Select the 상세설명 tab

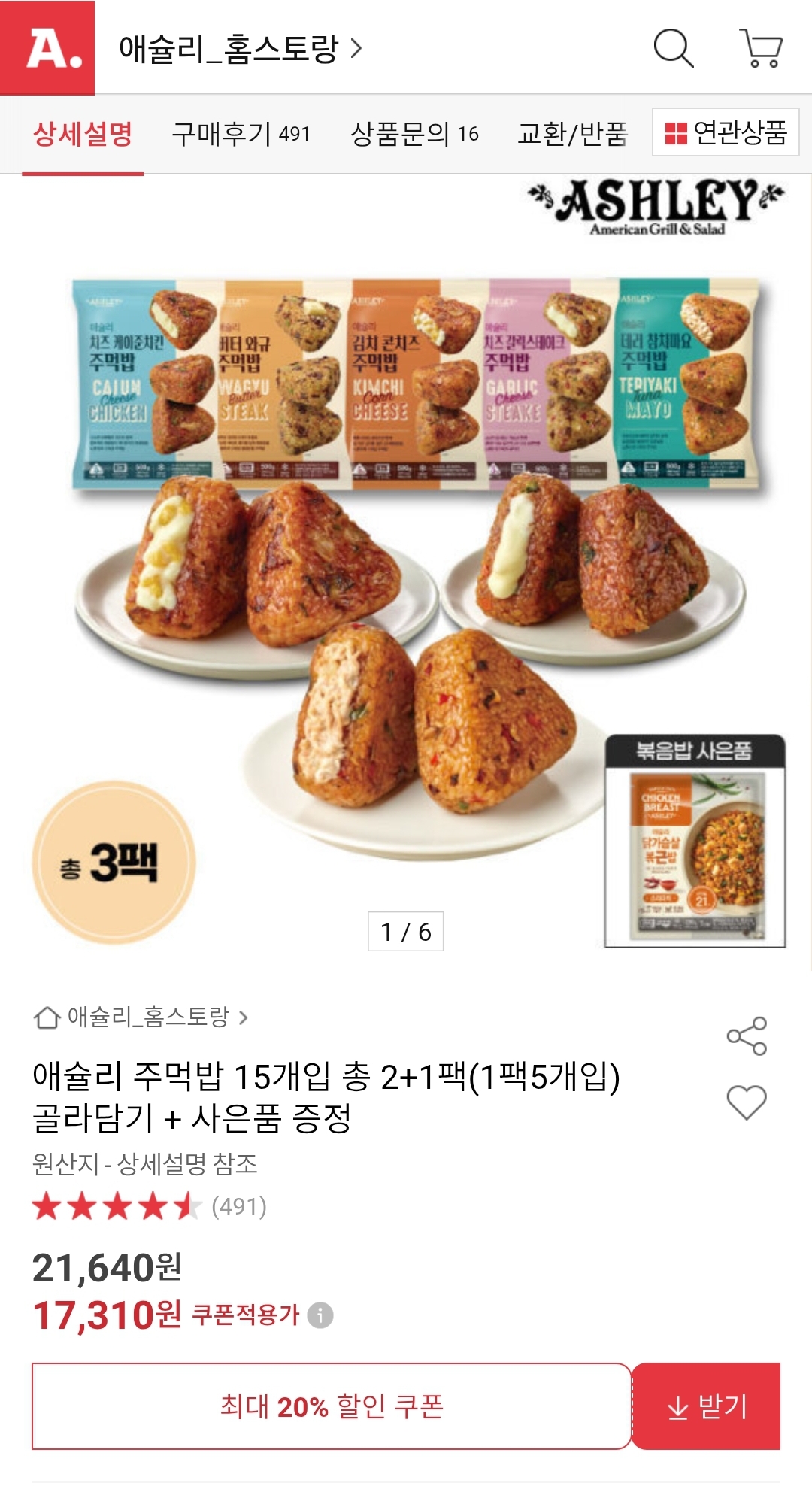tap(83, 134)
